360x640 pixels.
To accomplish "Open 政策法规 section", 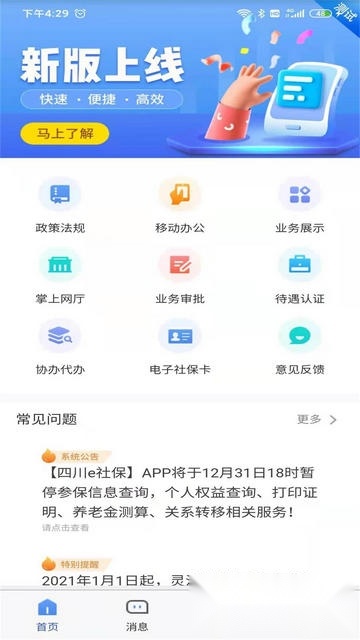I will point(60,205).
